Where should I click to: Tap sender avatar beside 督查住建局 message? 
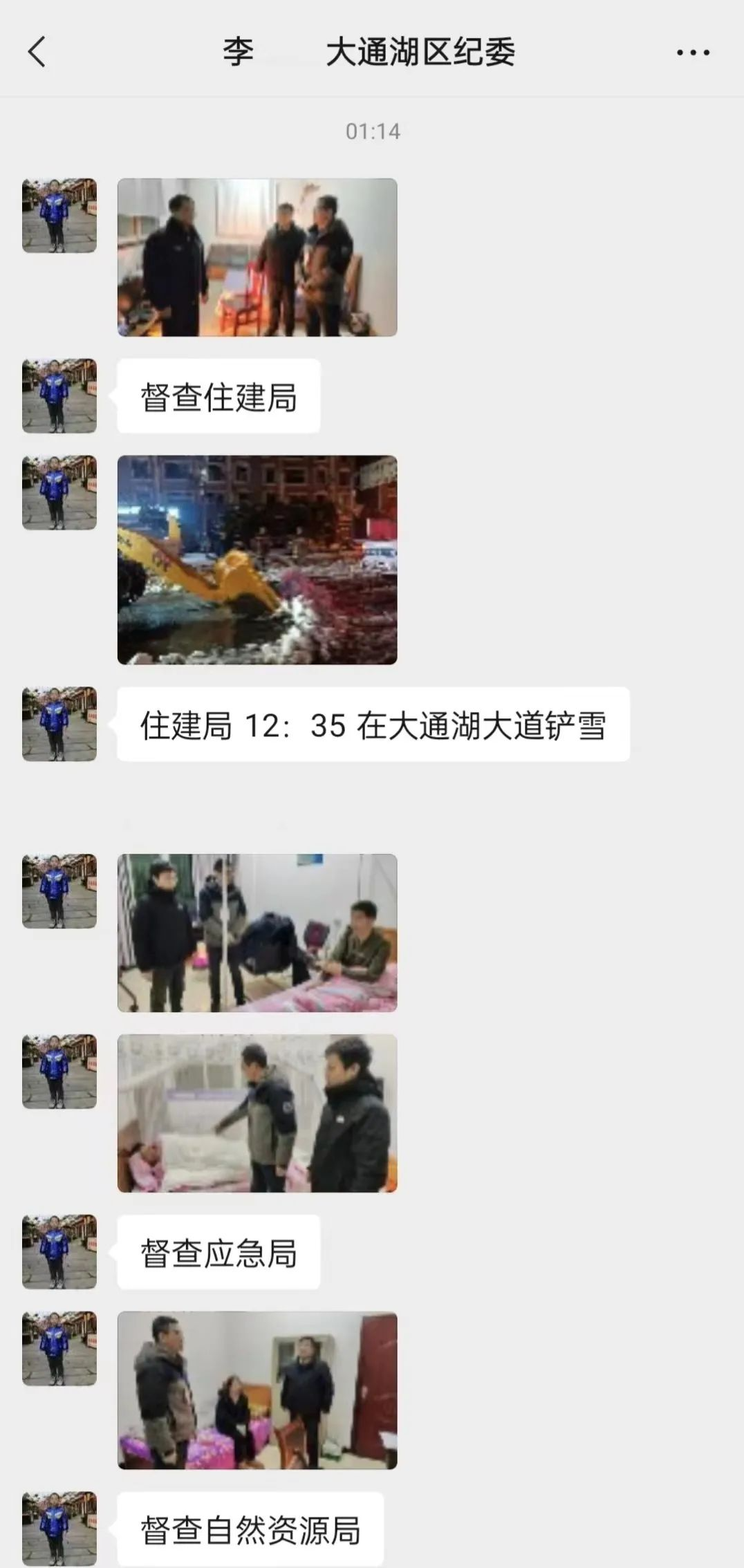[59, 395]
